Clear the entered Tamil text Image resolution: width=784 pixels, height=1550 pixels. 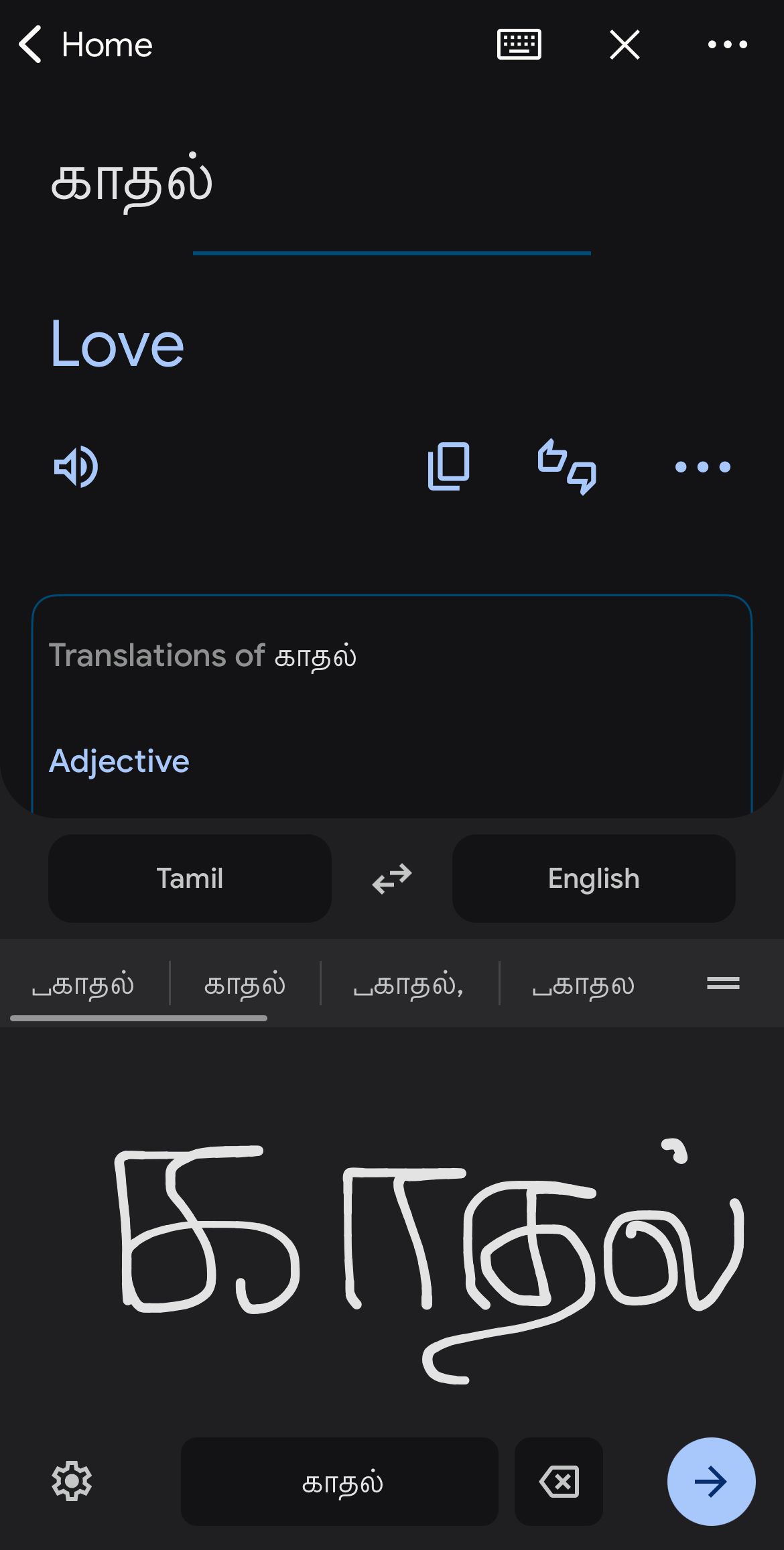(625, 45)
